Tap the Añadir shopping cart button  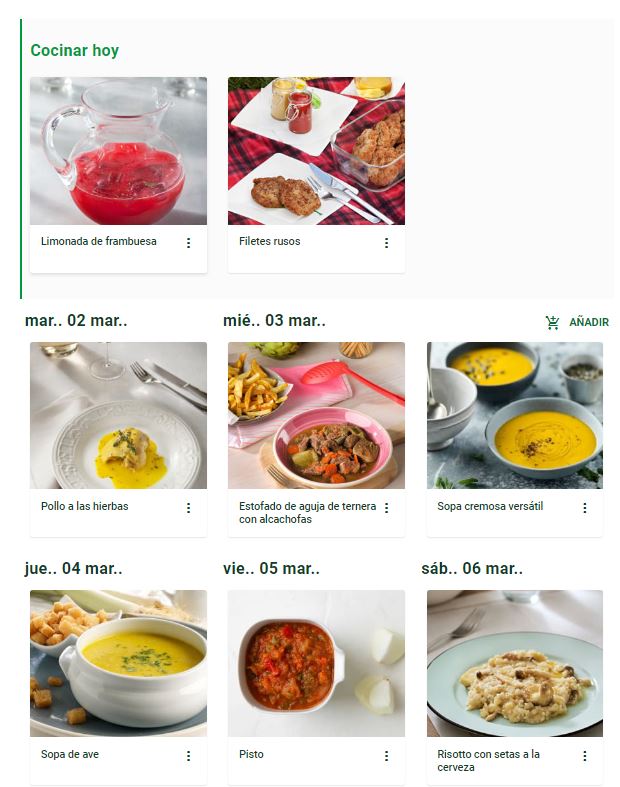tap(577, 322)
